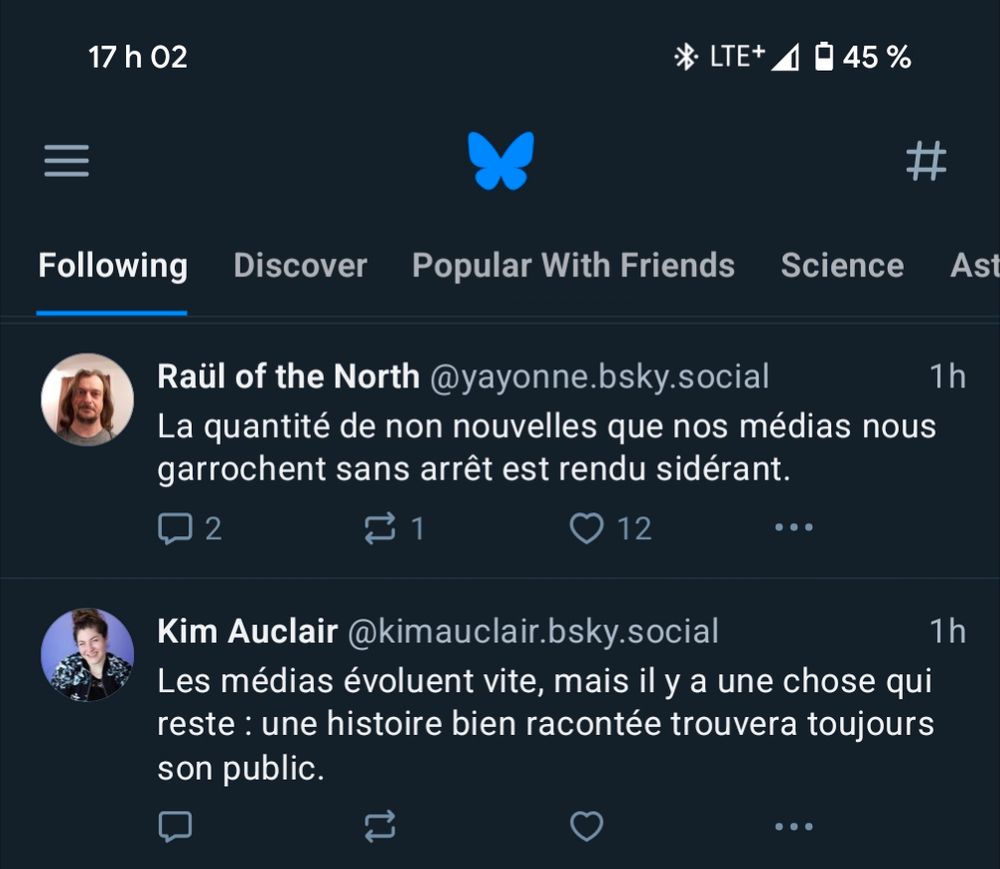This screenshot has width=1000, height=869.
Task: Open Kim Auclair's profile picture
Action: click(88, 654)
